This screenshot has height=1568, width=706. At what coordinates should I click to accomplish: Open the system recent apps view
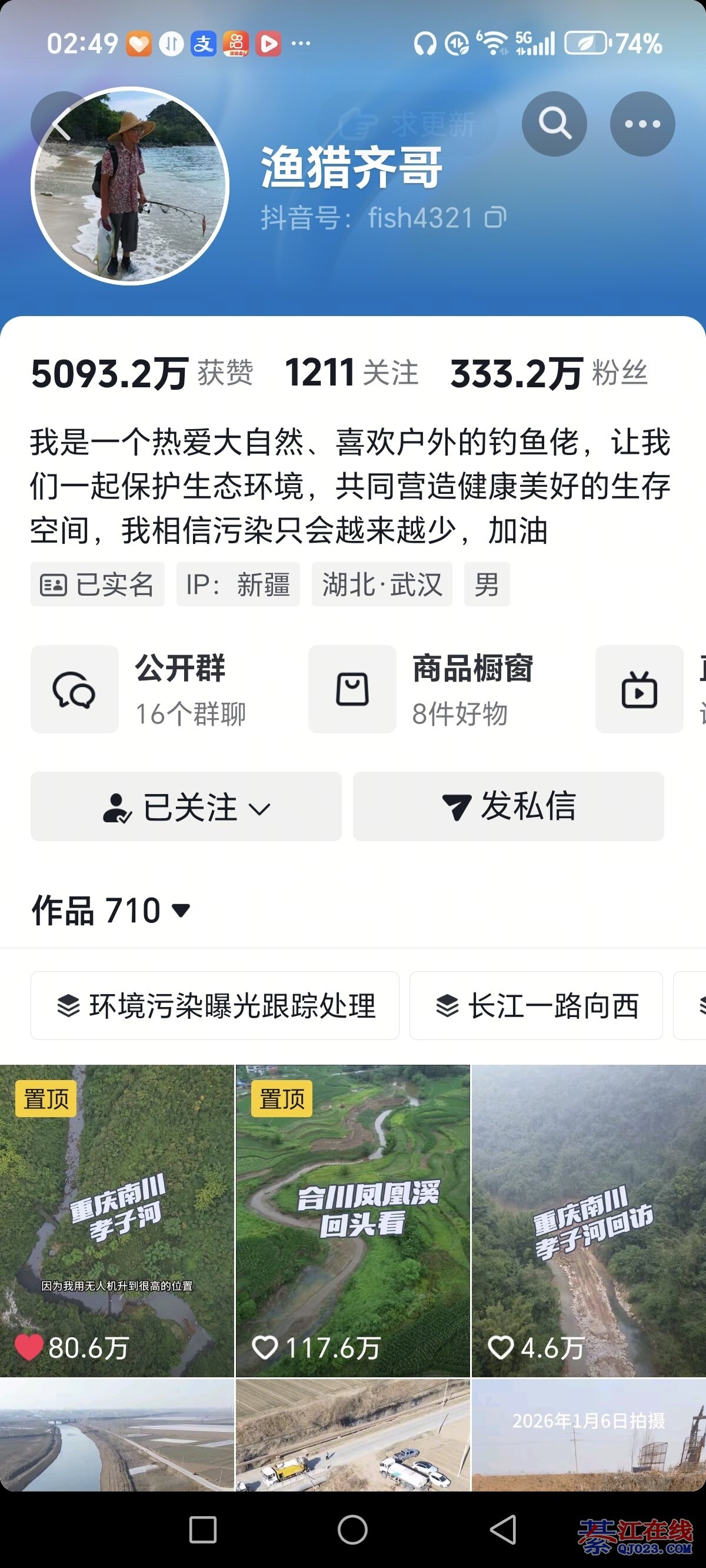[202, 1530]
